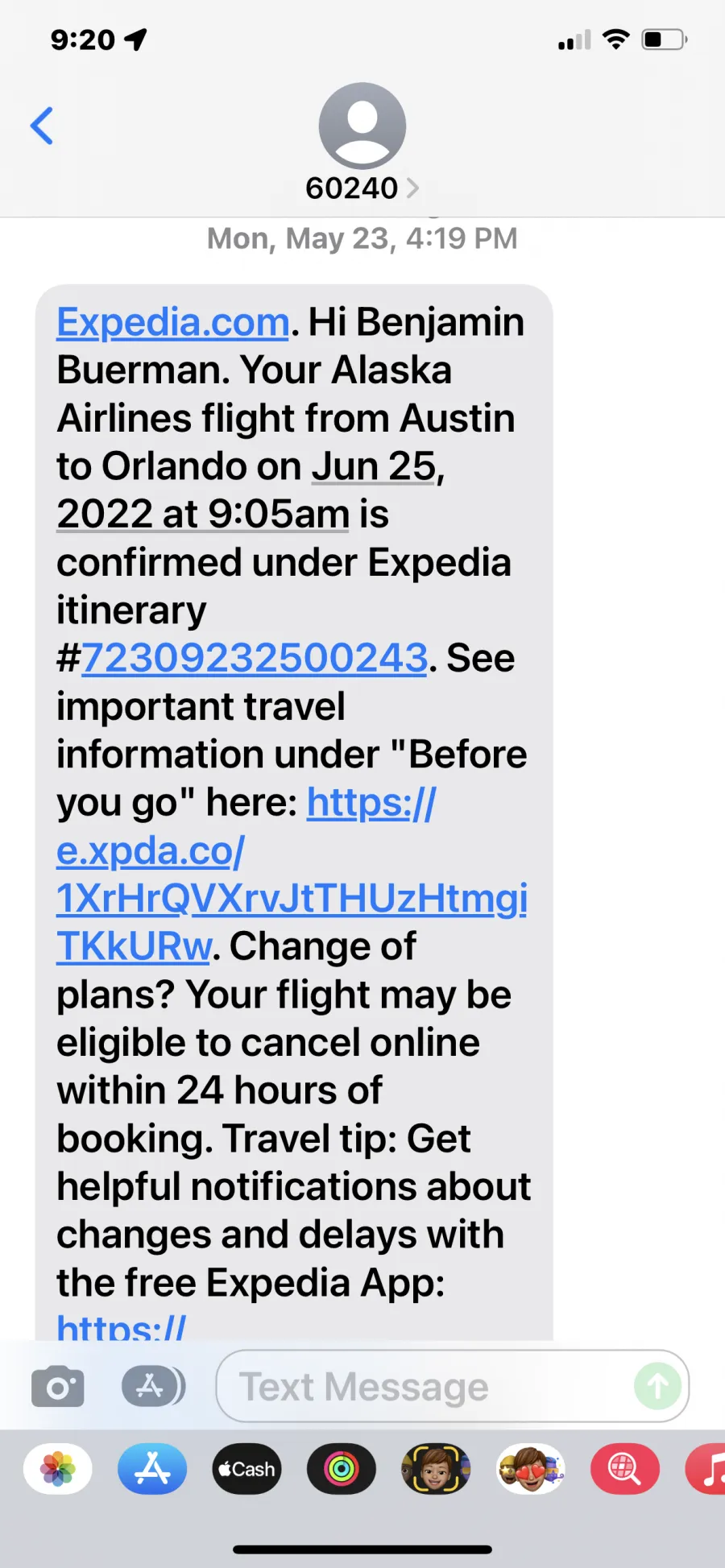Open the App Store iMessage app
Image resolution: width=725 pixels, height=1568 pixels.
point(152,1469)
